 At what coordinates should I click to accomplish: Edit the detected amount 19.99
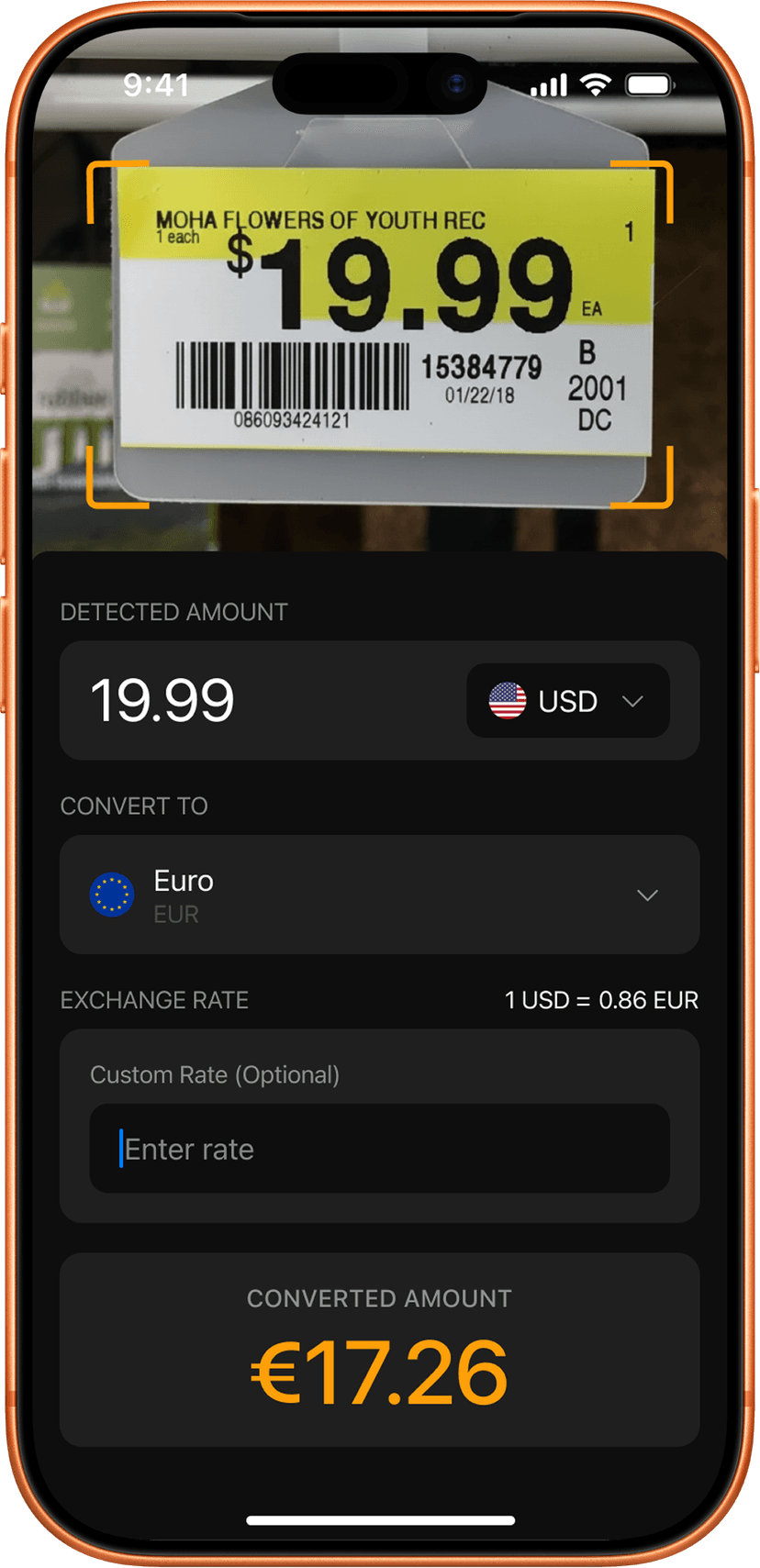[x=163, y=701]
